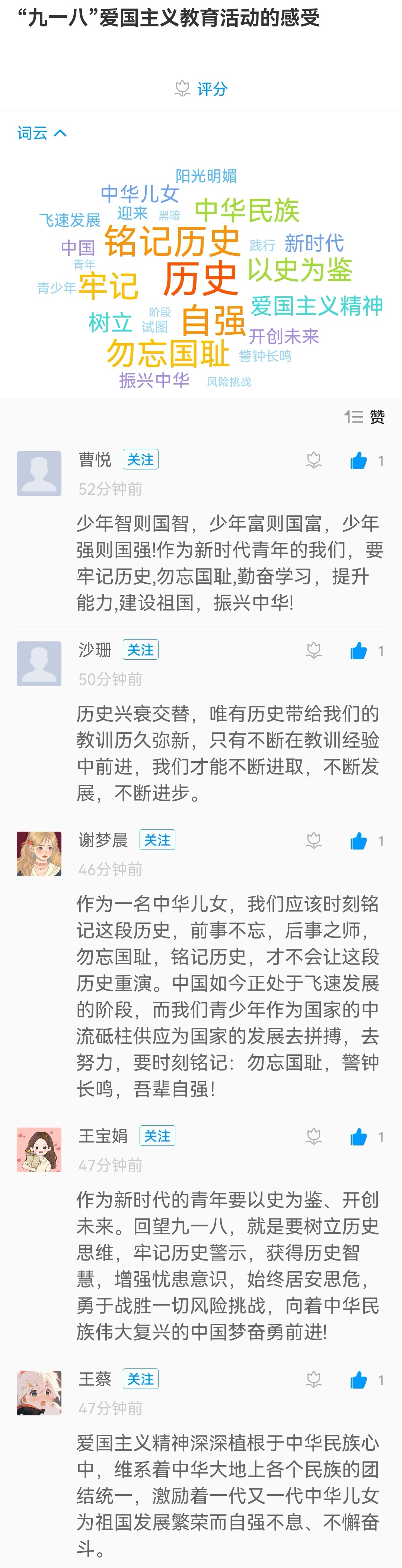Like 沙珊's comment
The image size is (402, 1568).
click(359, 651)
